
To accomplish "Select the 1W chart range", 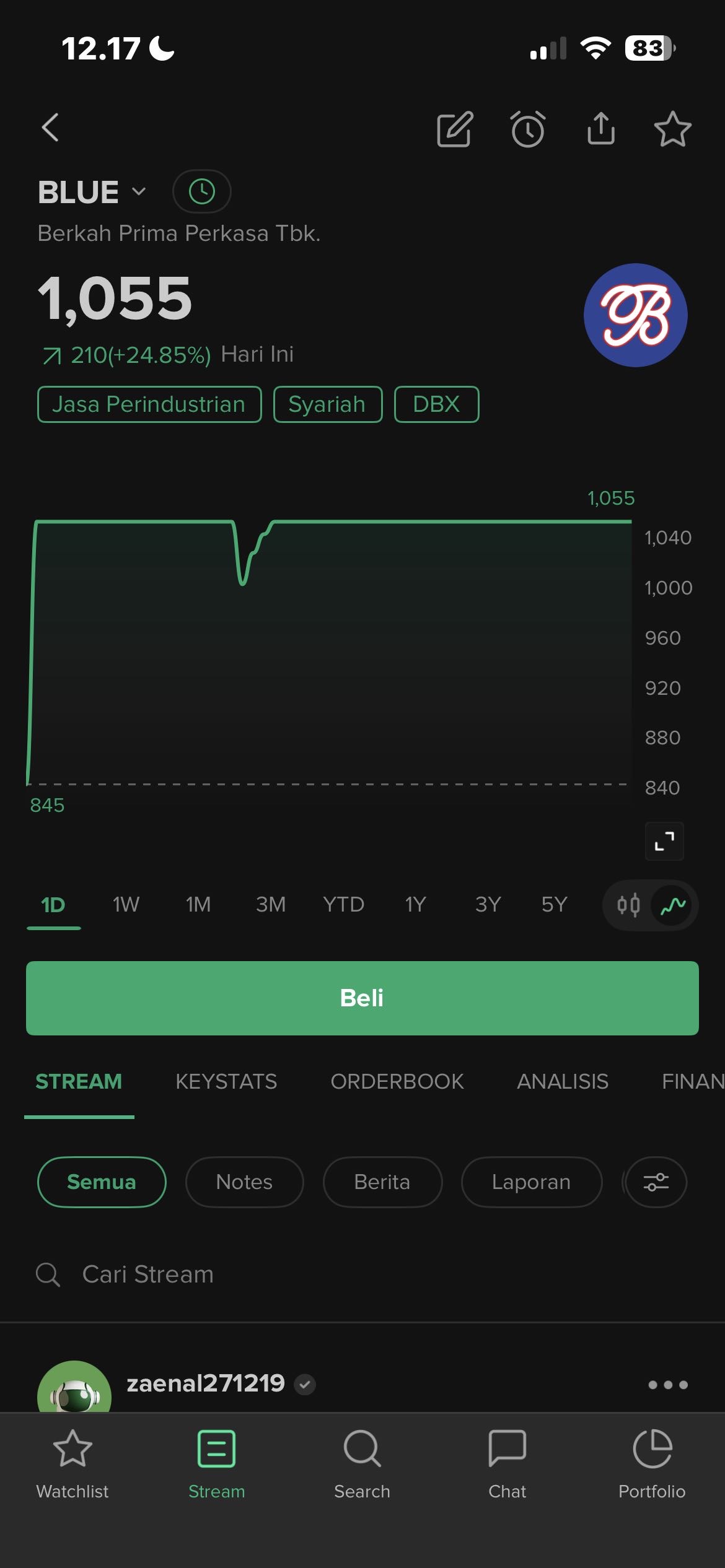I will [x=126, y=905].
